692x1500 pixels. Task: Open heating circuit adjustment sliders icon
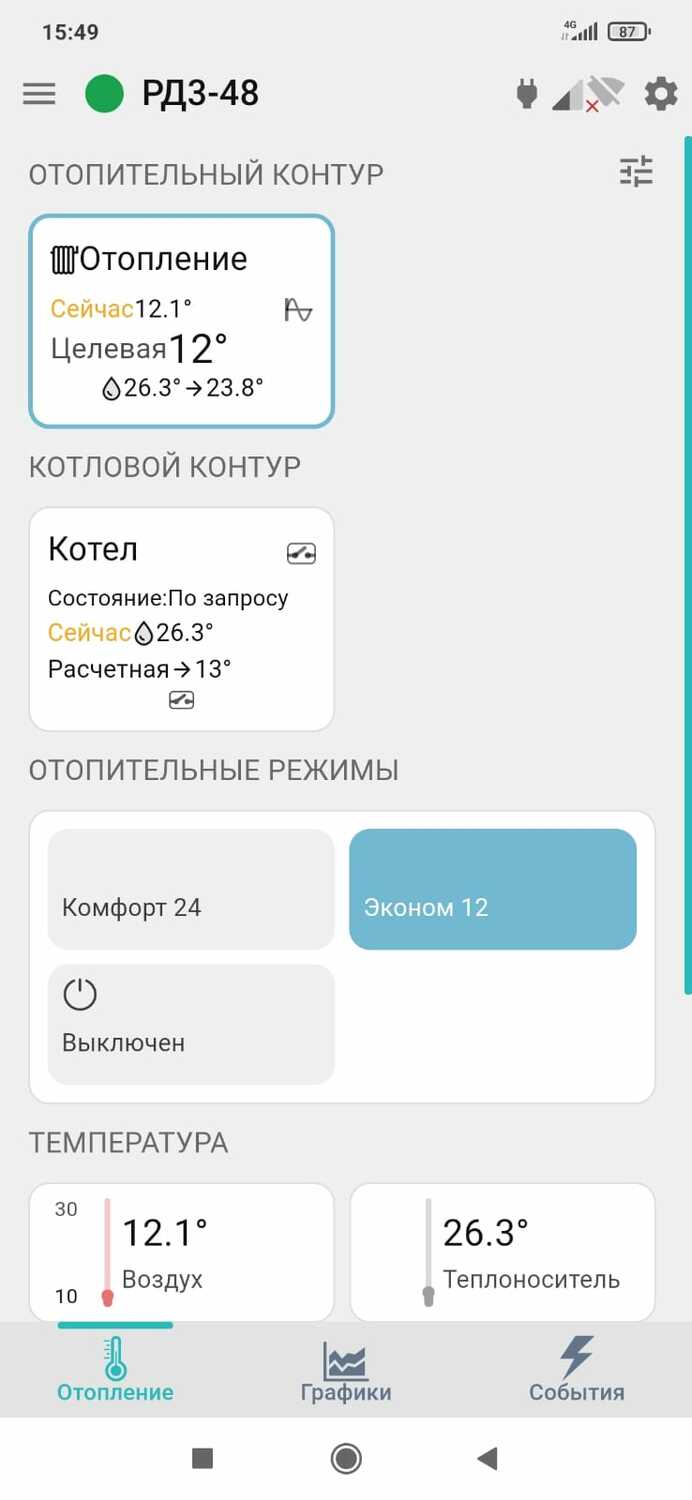pyautogui.click(x=636, y=172)
